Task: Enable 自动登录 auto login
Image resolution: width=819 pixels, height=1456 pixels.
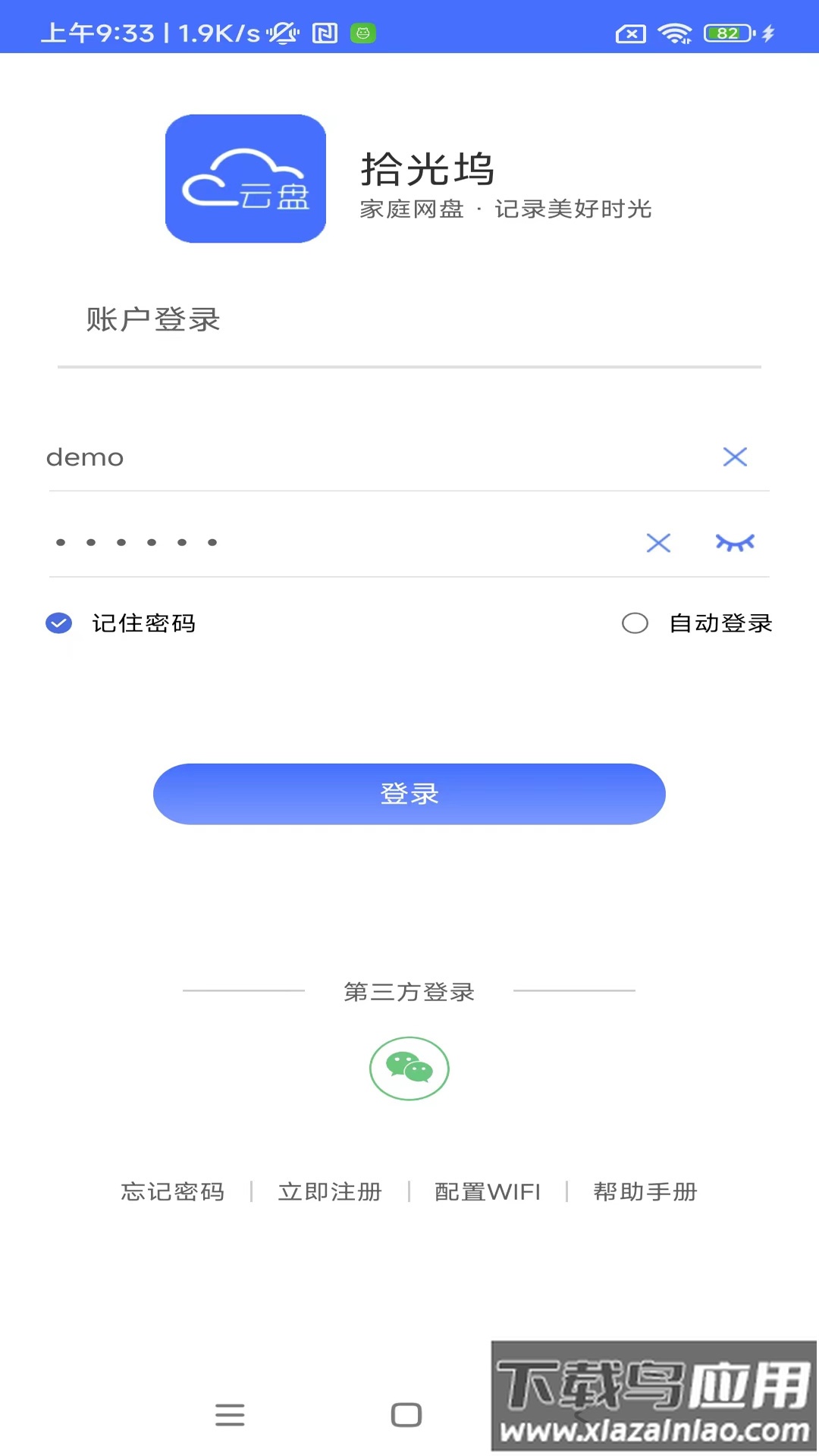Action: [x=635, y=623]
